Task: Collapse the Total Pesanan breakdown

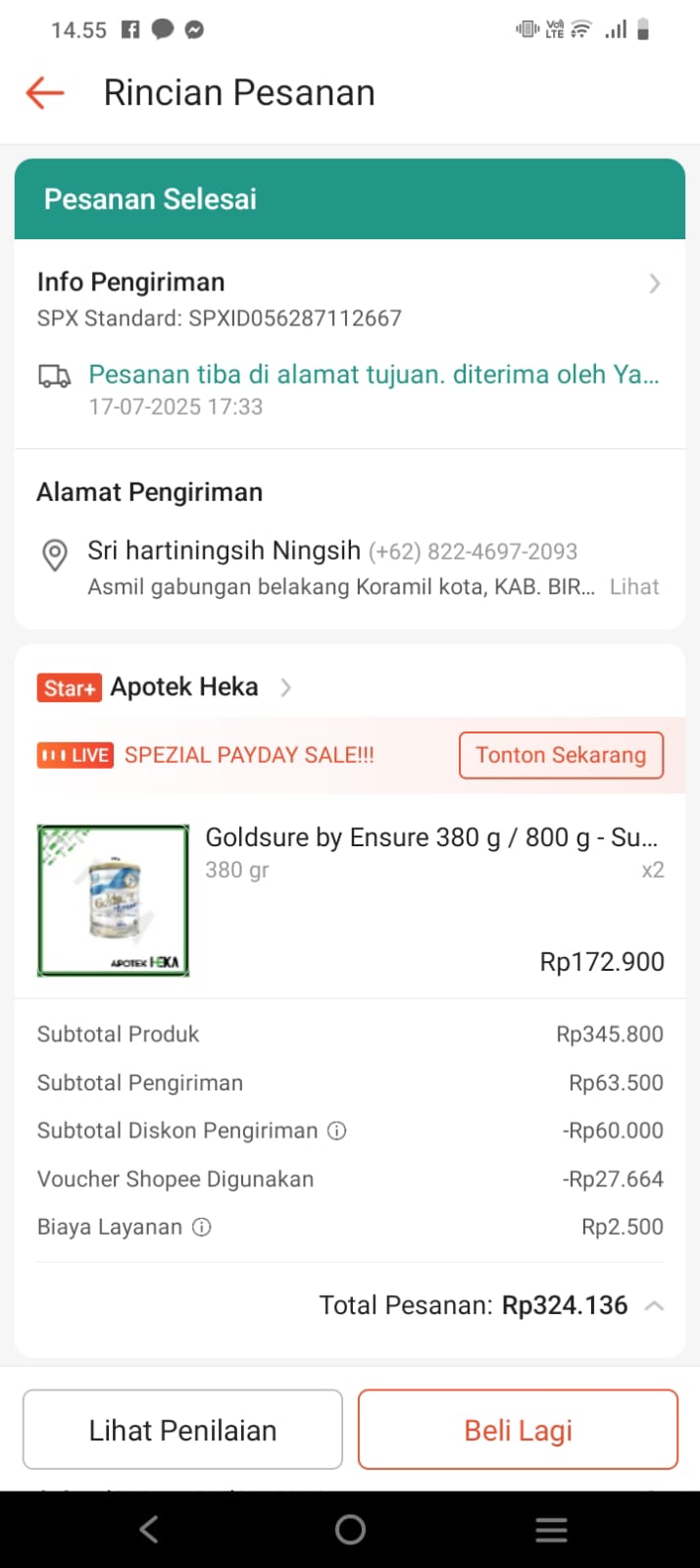Action: click(x=654, y=1306)
